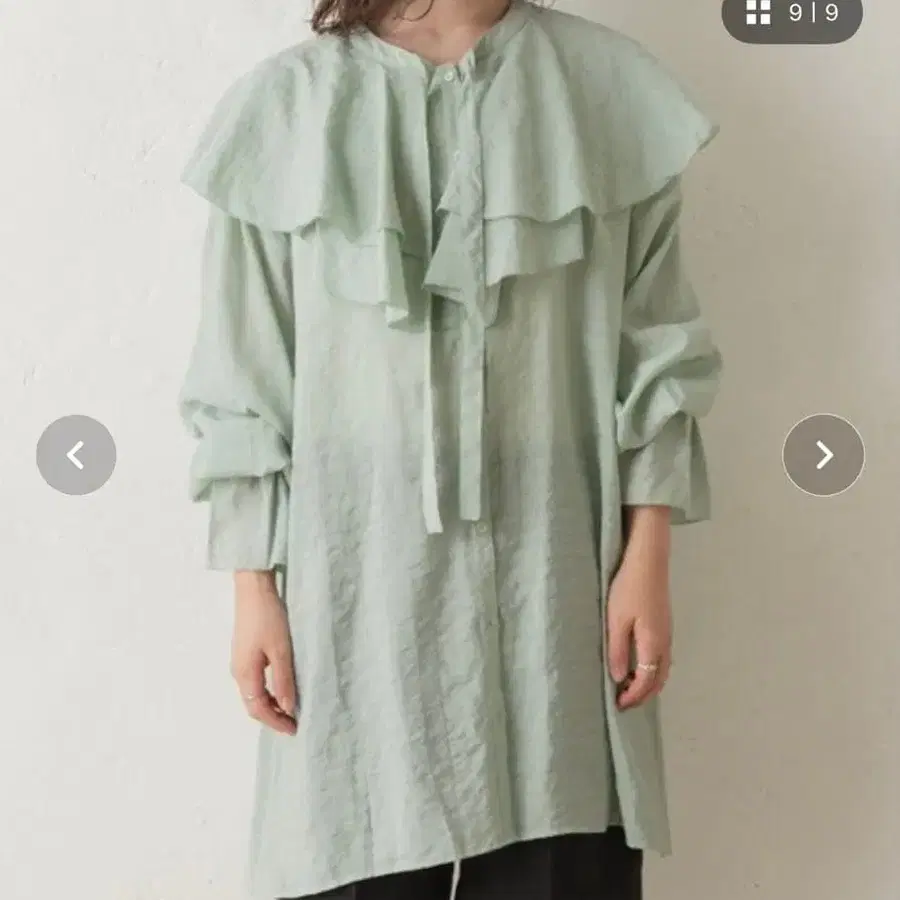Image resolution: width=900 pixels, height=900 pixels.
Task: Go to the previous product photo
Action: point(76,455)
